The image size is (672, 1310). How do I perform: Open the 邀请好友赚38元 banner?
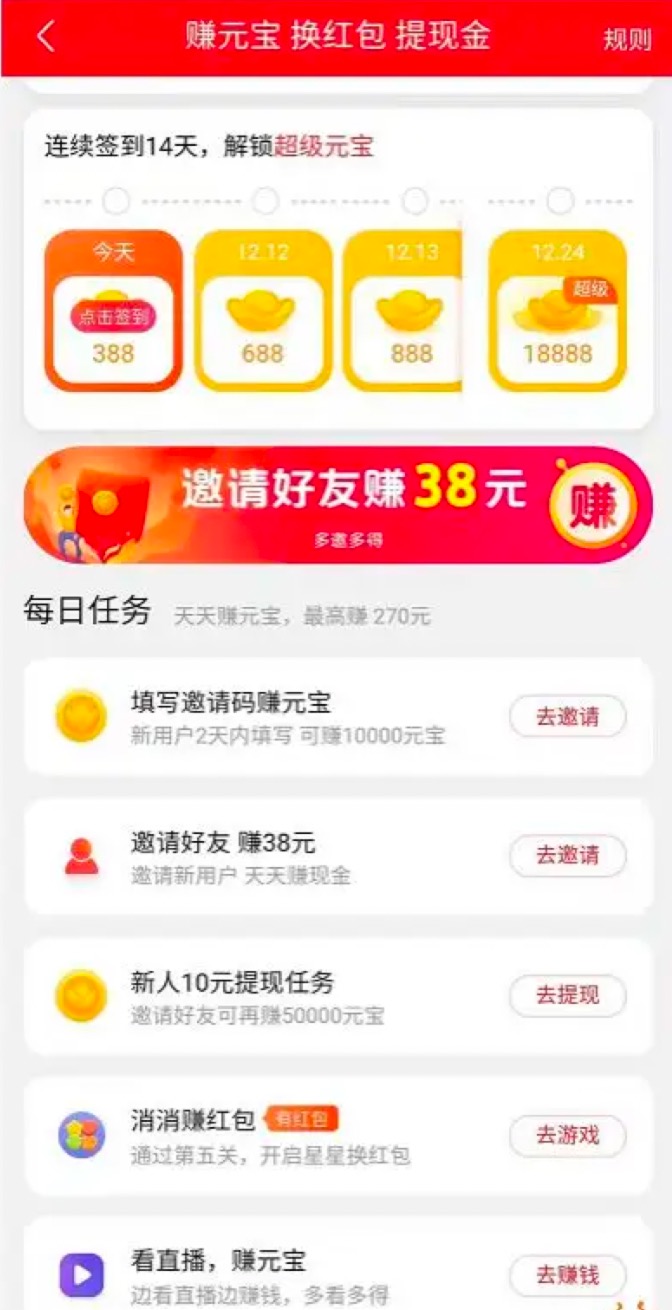(x=337, y=504)
